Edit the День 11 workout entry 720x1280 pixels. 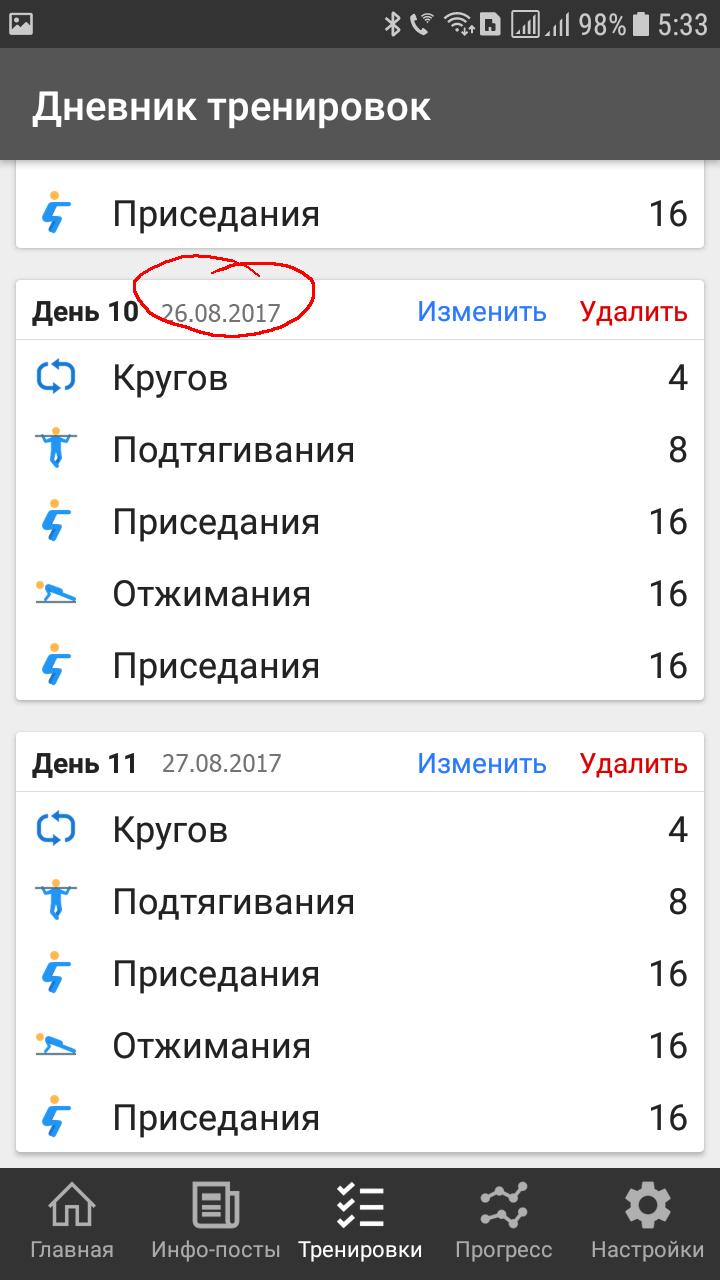click(x=481, y=764)
